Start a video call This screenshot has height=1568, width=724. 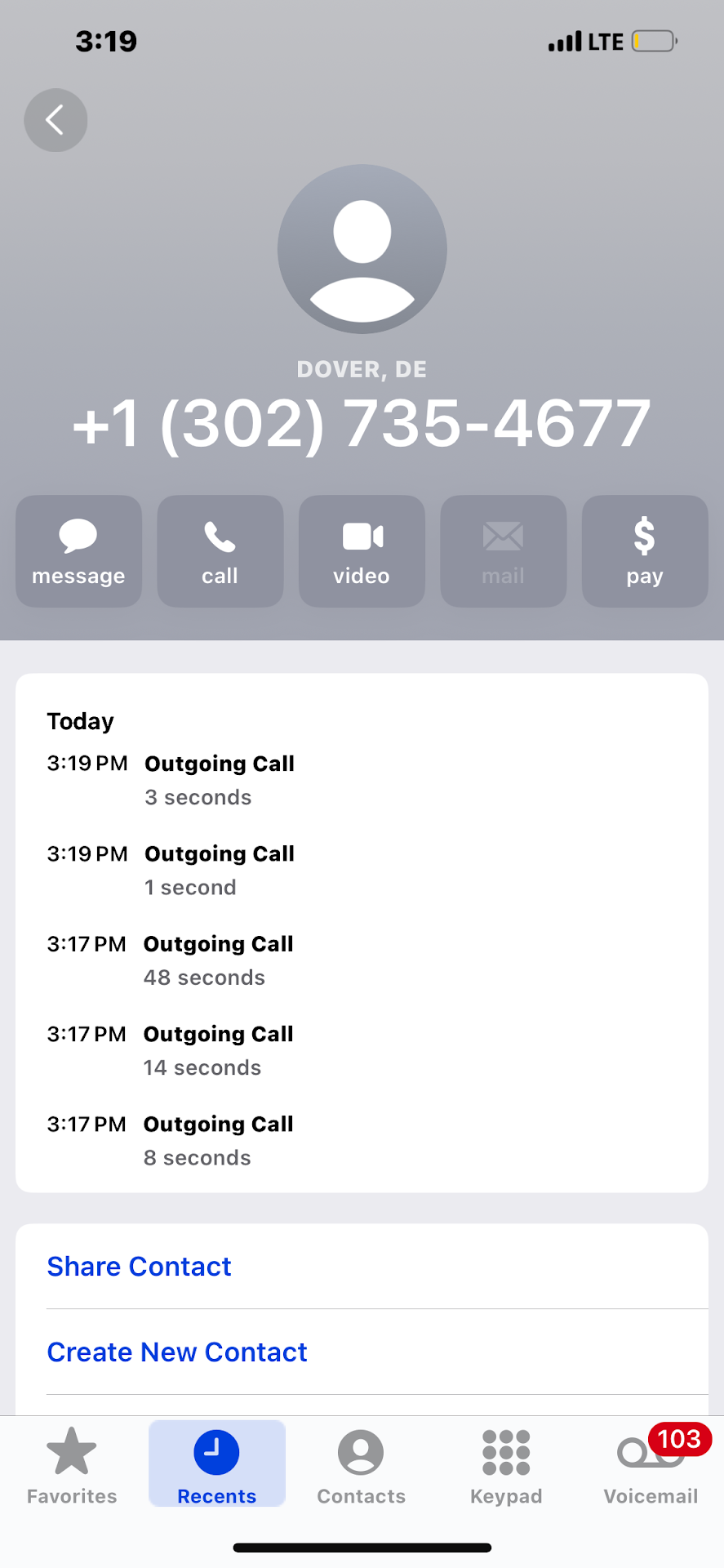pos(362,551)
